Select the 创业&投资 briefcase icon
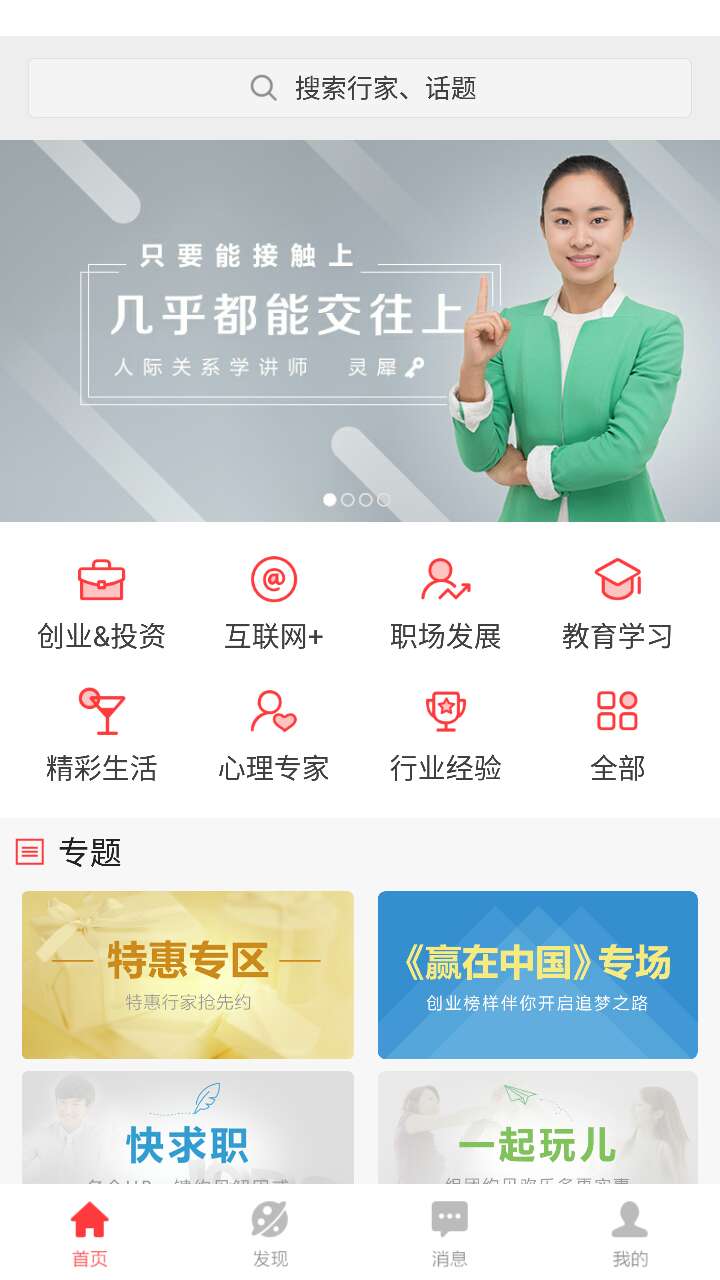 (x=100, y=580)
